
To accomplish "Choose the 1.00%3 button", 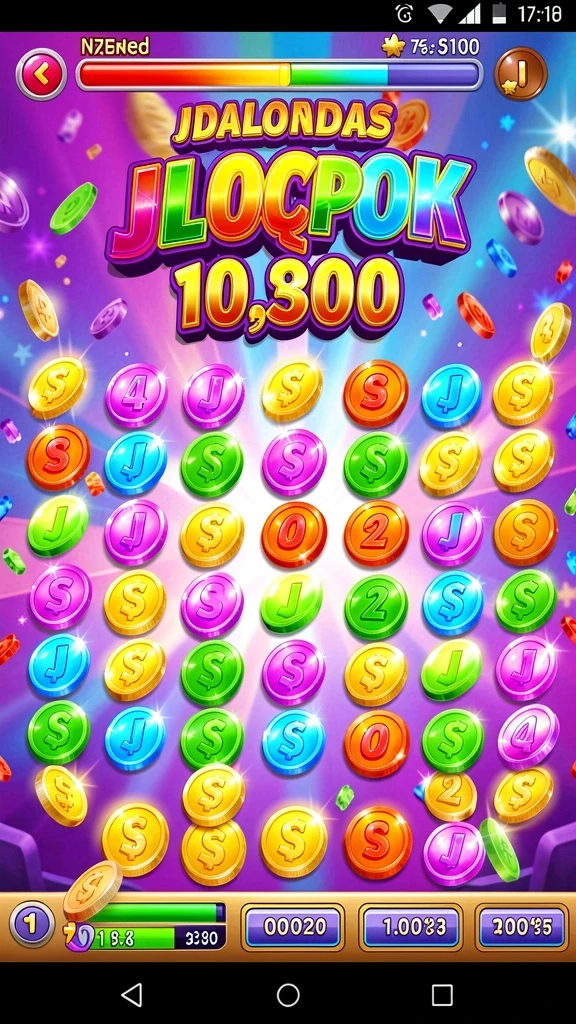I will coord(411,927).
